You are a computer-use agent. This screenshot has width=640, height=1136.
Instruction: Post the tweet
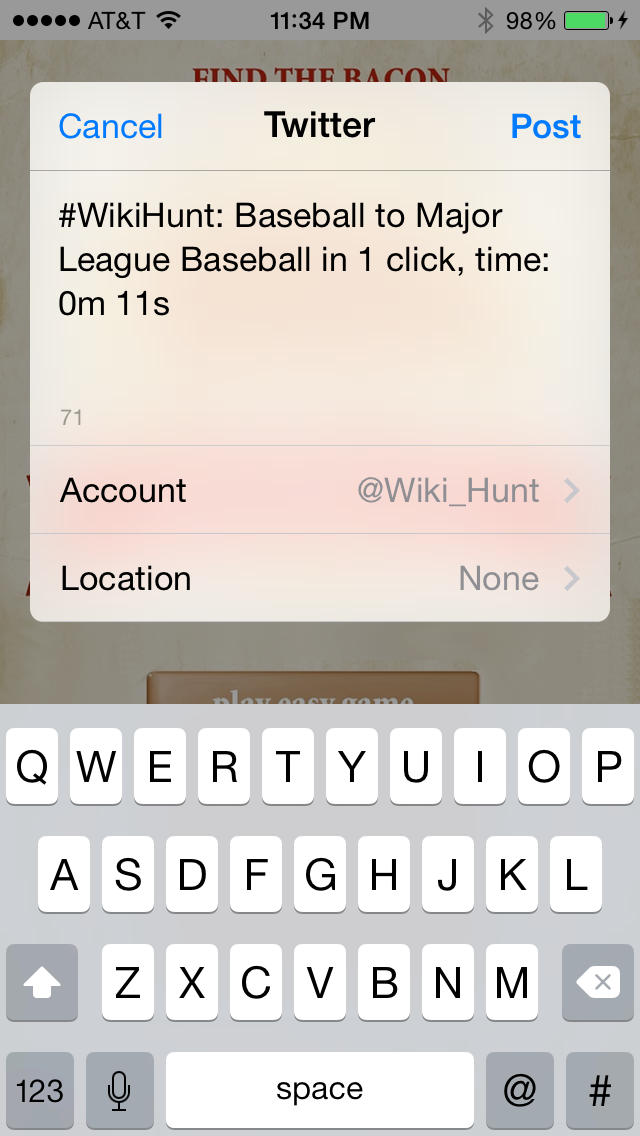tap(545, 126)
